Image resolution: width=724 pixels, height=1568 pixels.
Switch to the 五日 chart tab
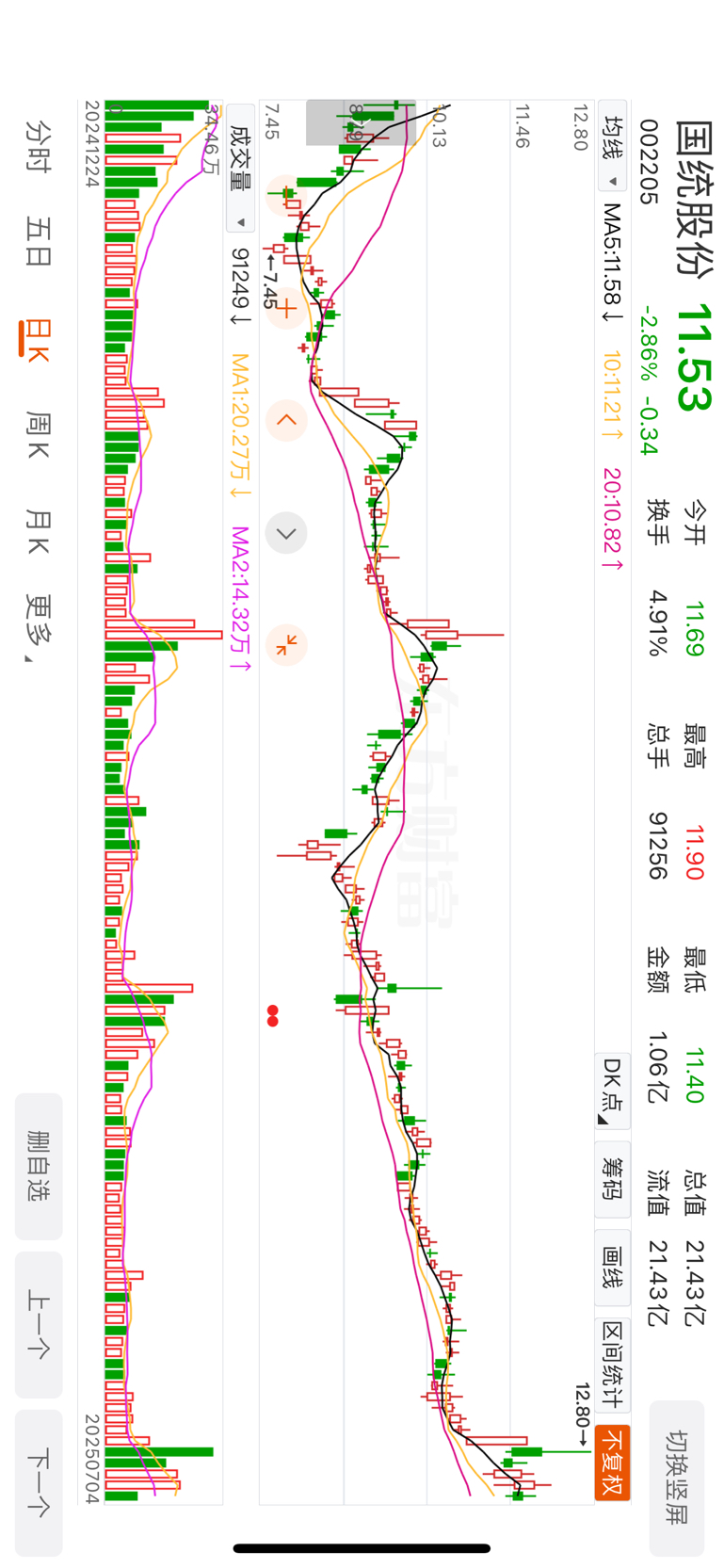(38, 241)
